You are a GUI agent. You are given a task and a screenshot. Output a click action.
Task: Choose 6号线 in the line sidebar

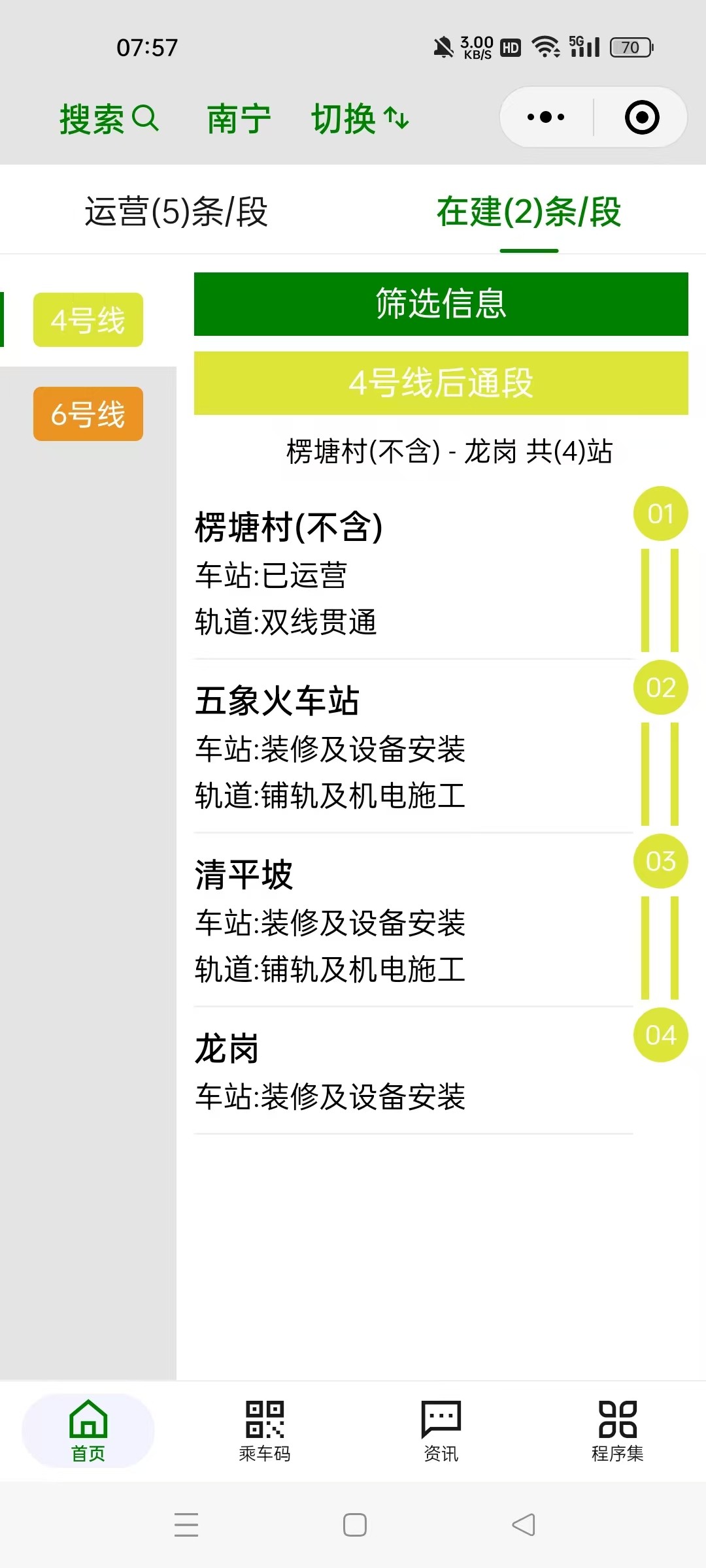88,414
